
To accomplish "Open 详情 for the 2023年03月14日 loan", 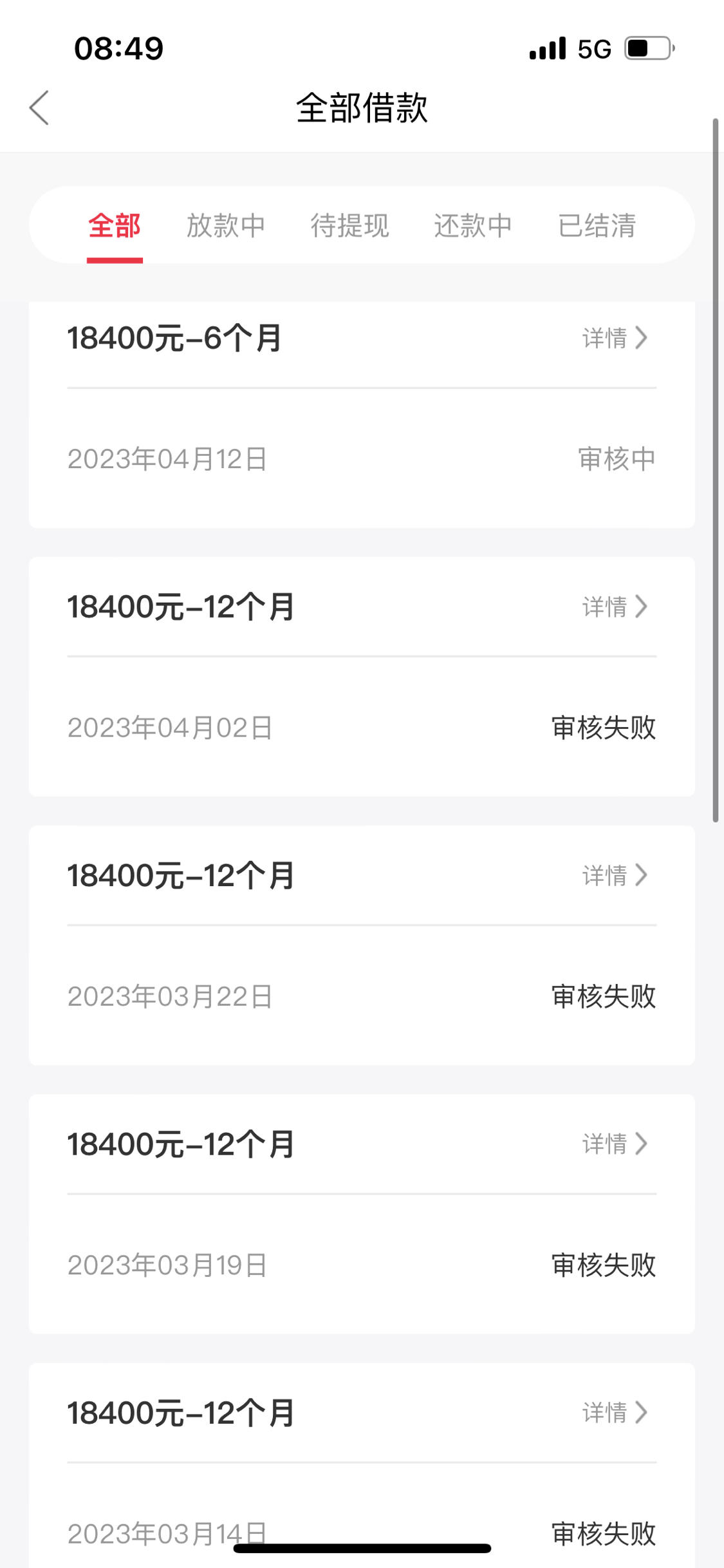I will coord(615,1412).
